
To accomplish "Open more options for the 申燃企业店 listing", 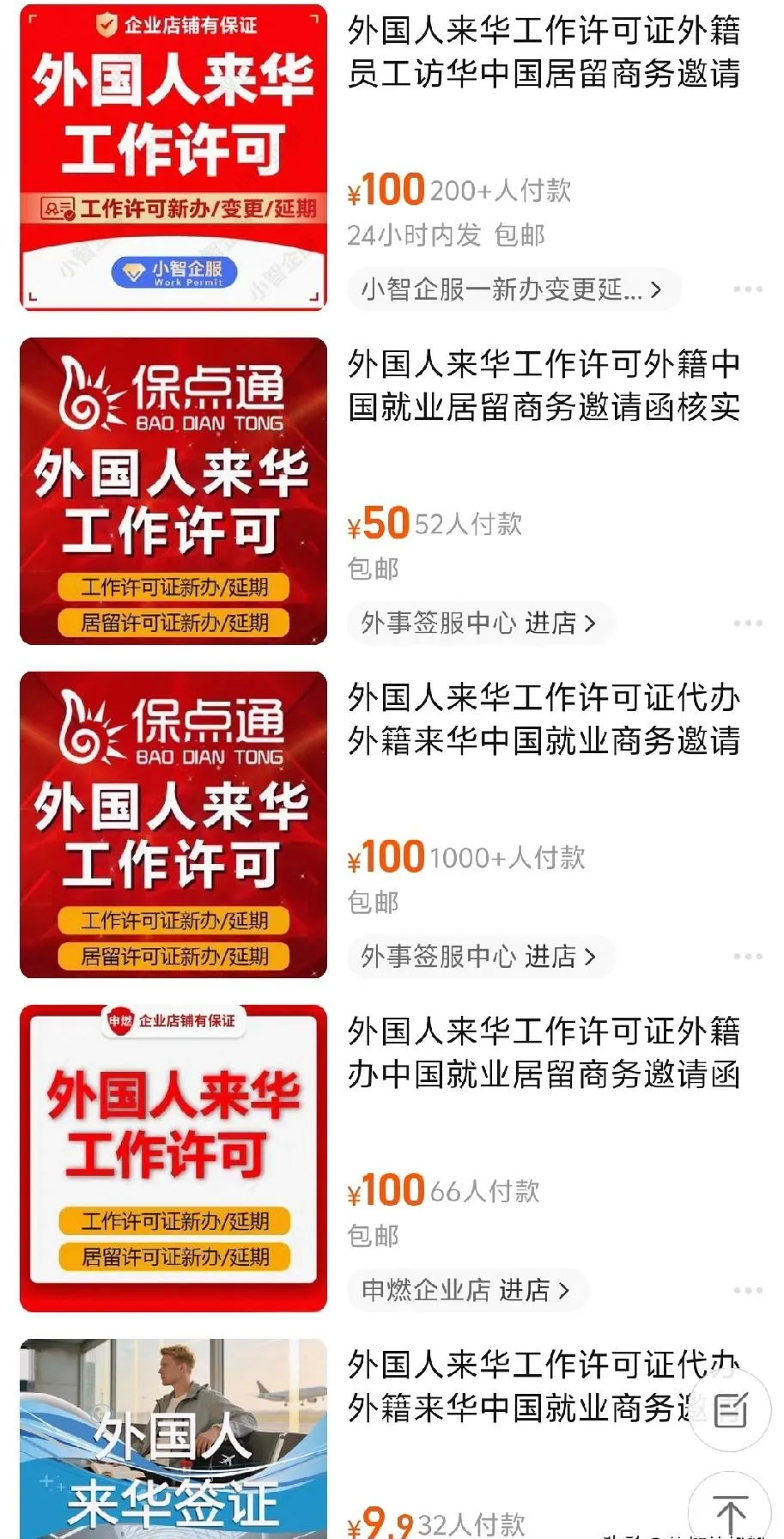I will pos(747,1290).
